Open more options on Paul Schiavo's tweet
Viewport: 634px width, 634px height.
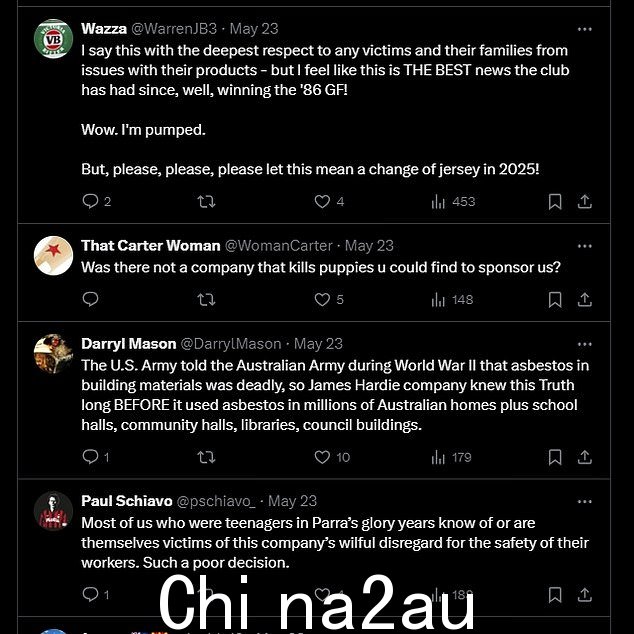(585, 501)
